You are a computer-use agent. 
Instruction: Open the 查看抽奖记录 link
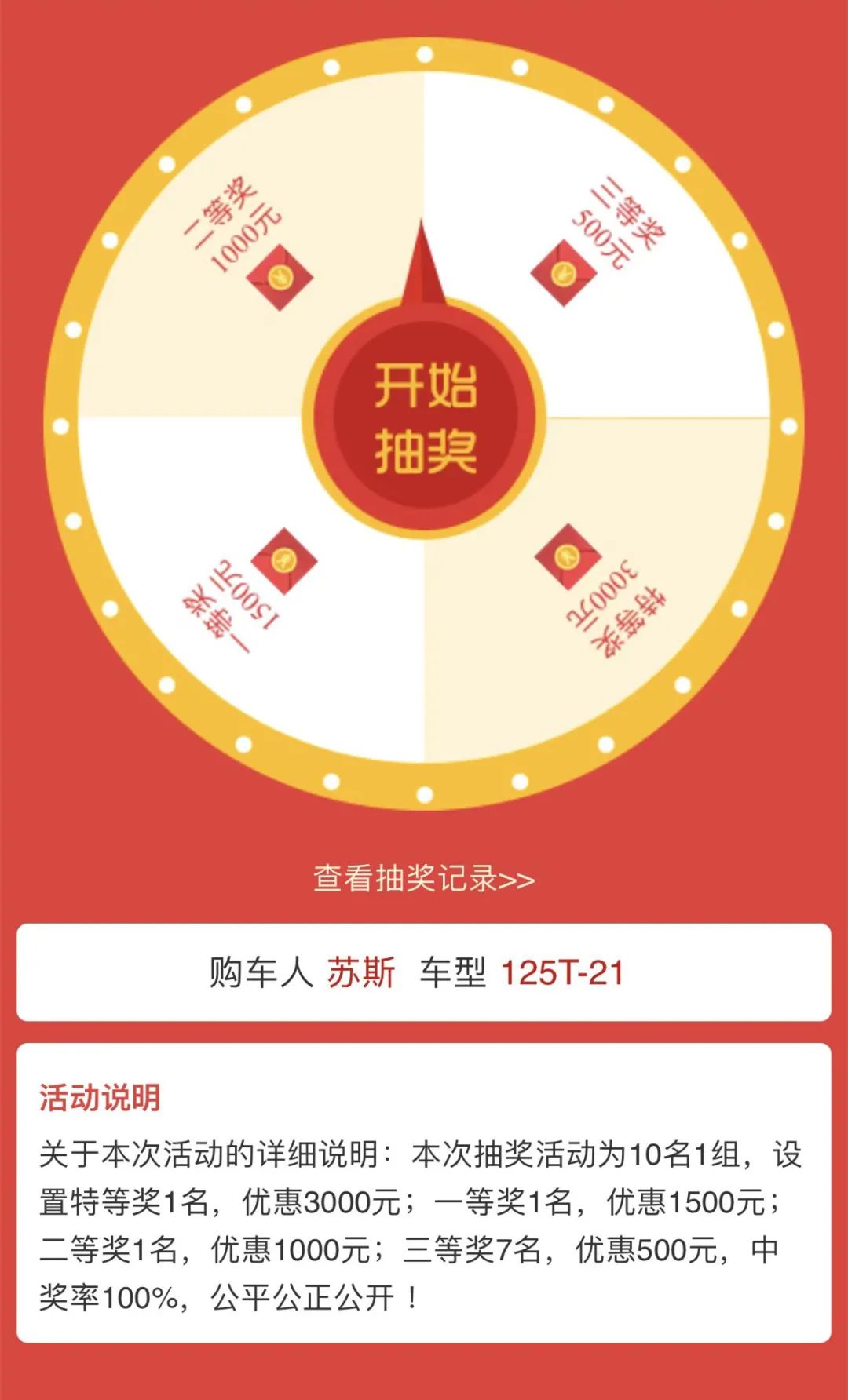coord(424,879)
